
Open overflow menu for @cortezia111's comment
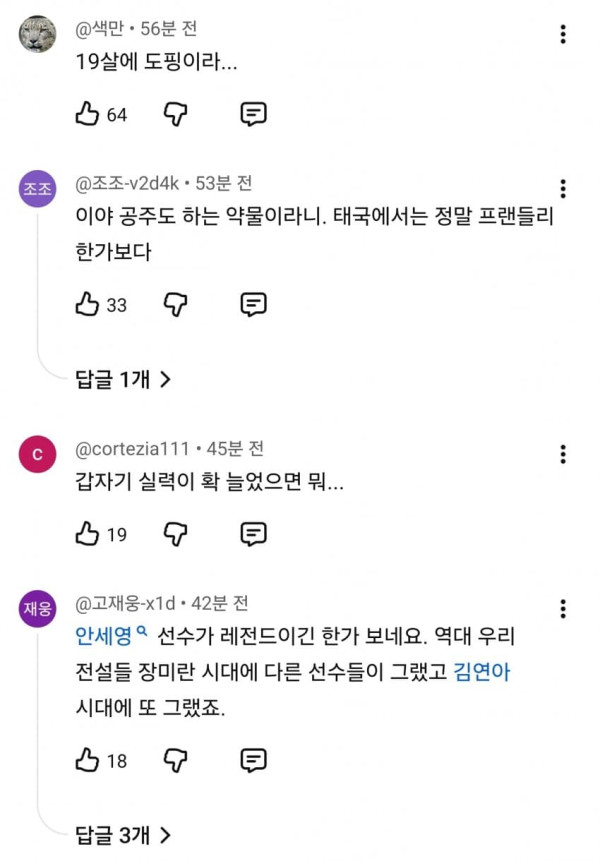pyautogui.click(x=563, y=454)
